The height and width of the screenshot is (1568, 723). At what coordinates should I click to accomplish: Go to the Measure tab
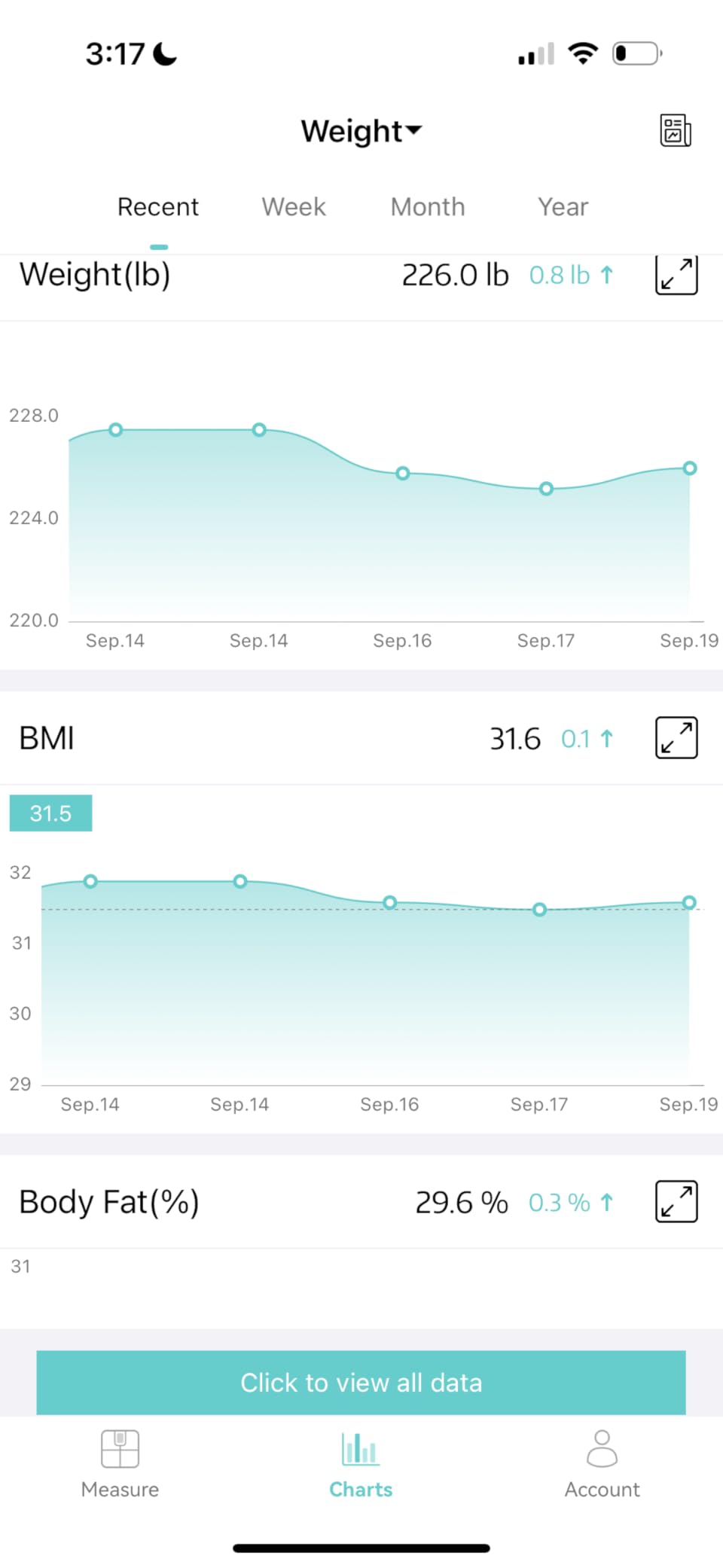click(x=120, y=1465)
